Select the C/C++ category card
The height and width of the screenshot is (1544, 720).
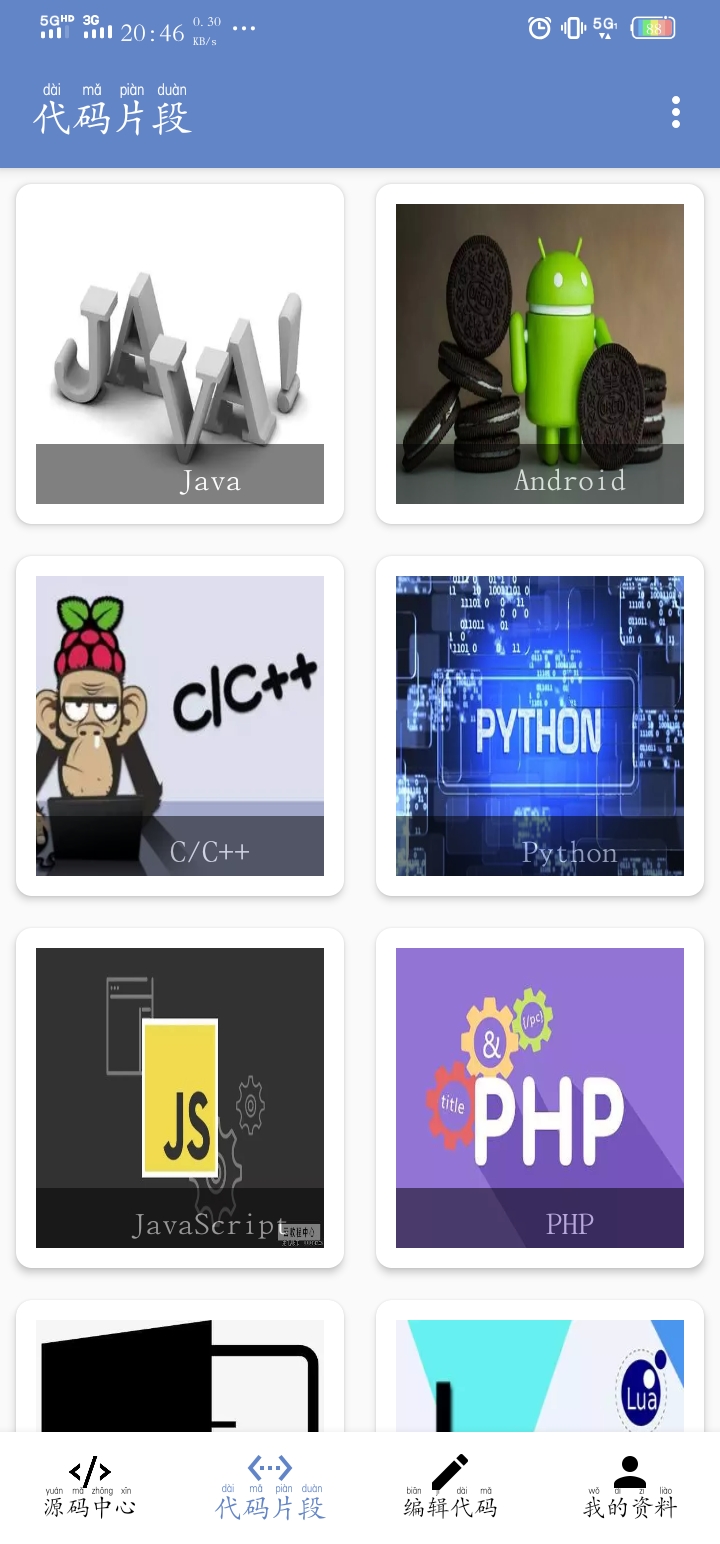[180, 726]
